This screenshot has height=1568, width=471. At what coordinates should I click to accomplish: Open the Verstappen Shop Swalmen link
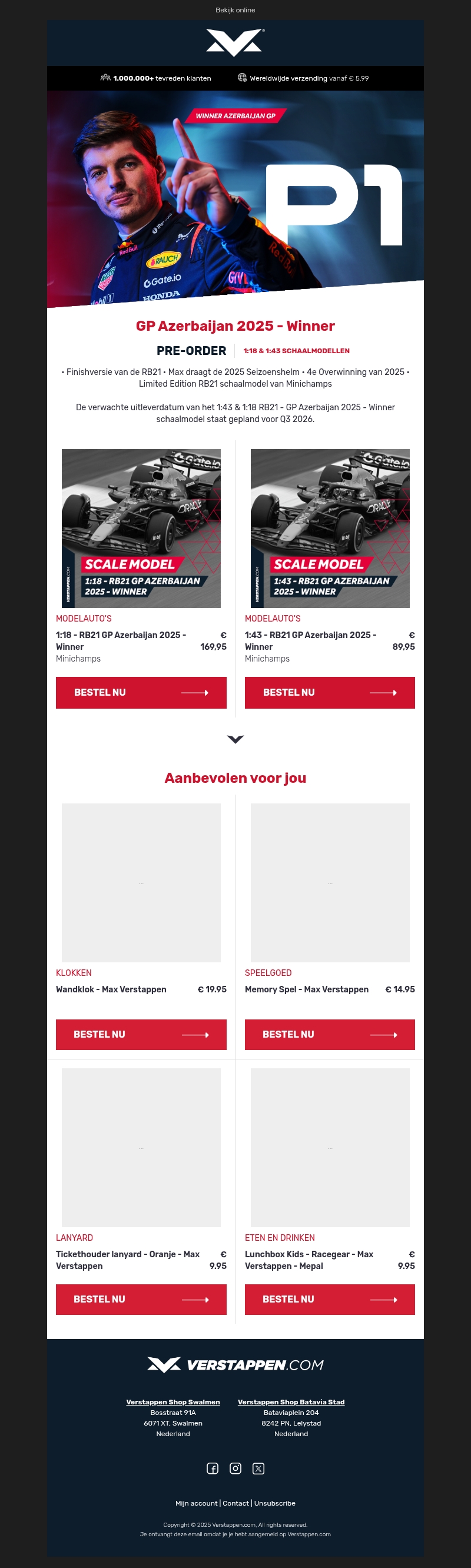(173, 1402)
